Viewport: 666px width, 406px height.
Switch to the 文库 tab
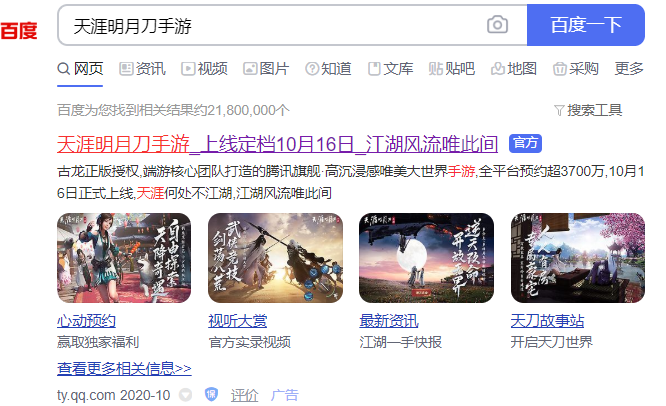[x=390, y=69]
